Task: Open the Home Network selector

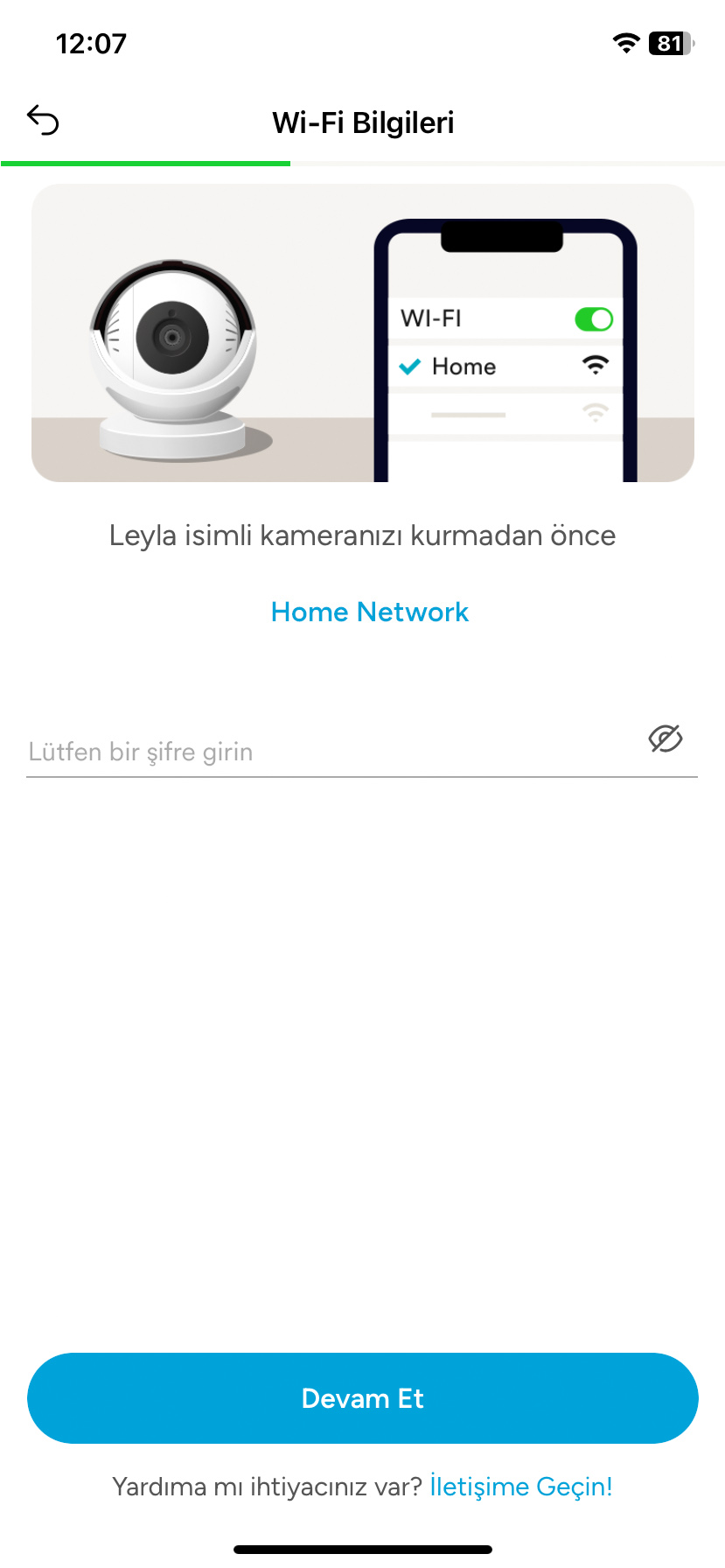Action: (x=369, y=612)
